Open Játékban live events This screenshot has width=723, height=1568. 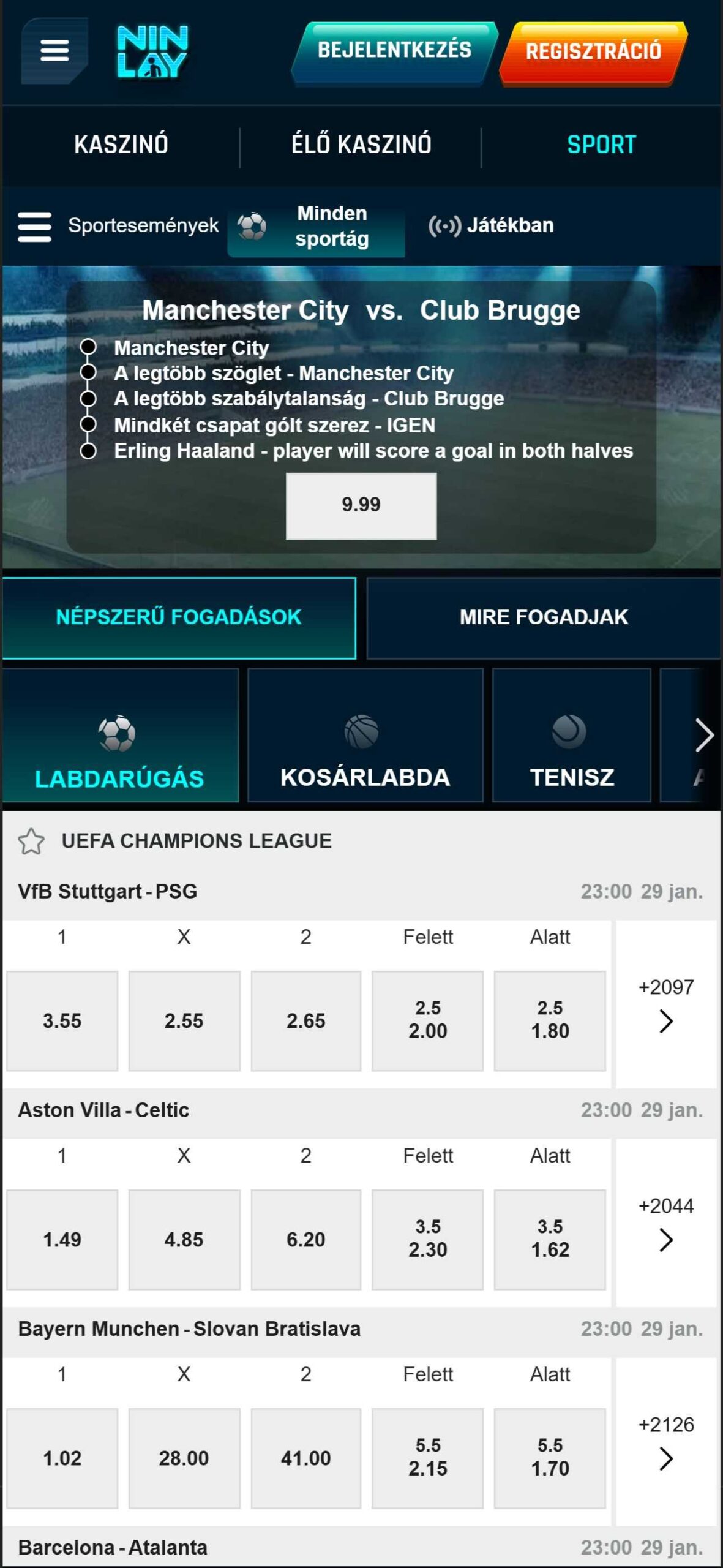(x=491, y=226)
